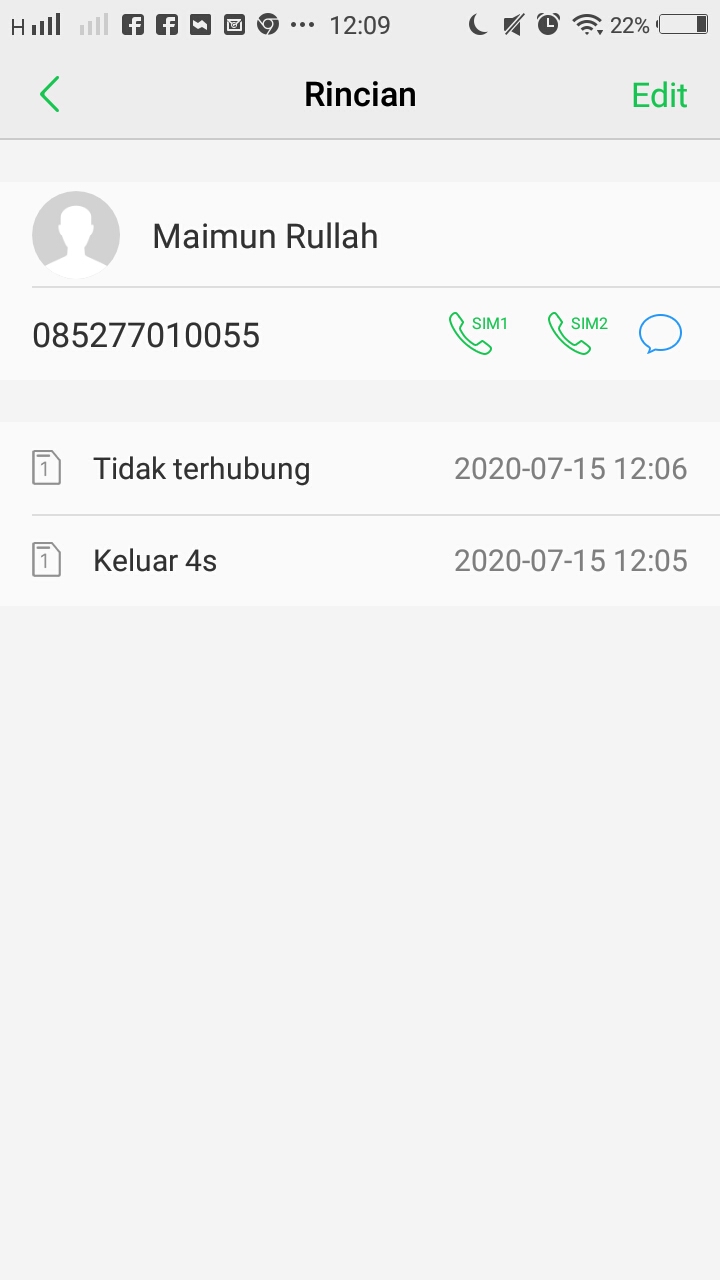Screen dimensions: 720x1280
Task: Tap Edit to modify contact
Action: tap(659, 95)
